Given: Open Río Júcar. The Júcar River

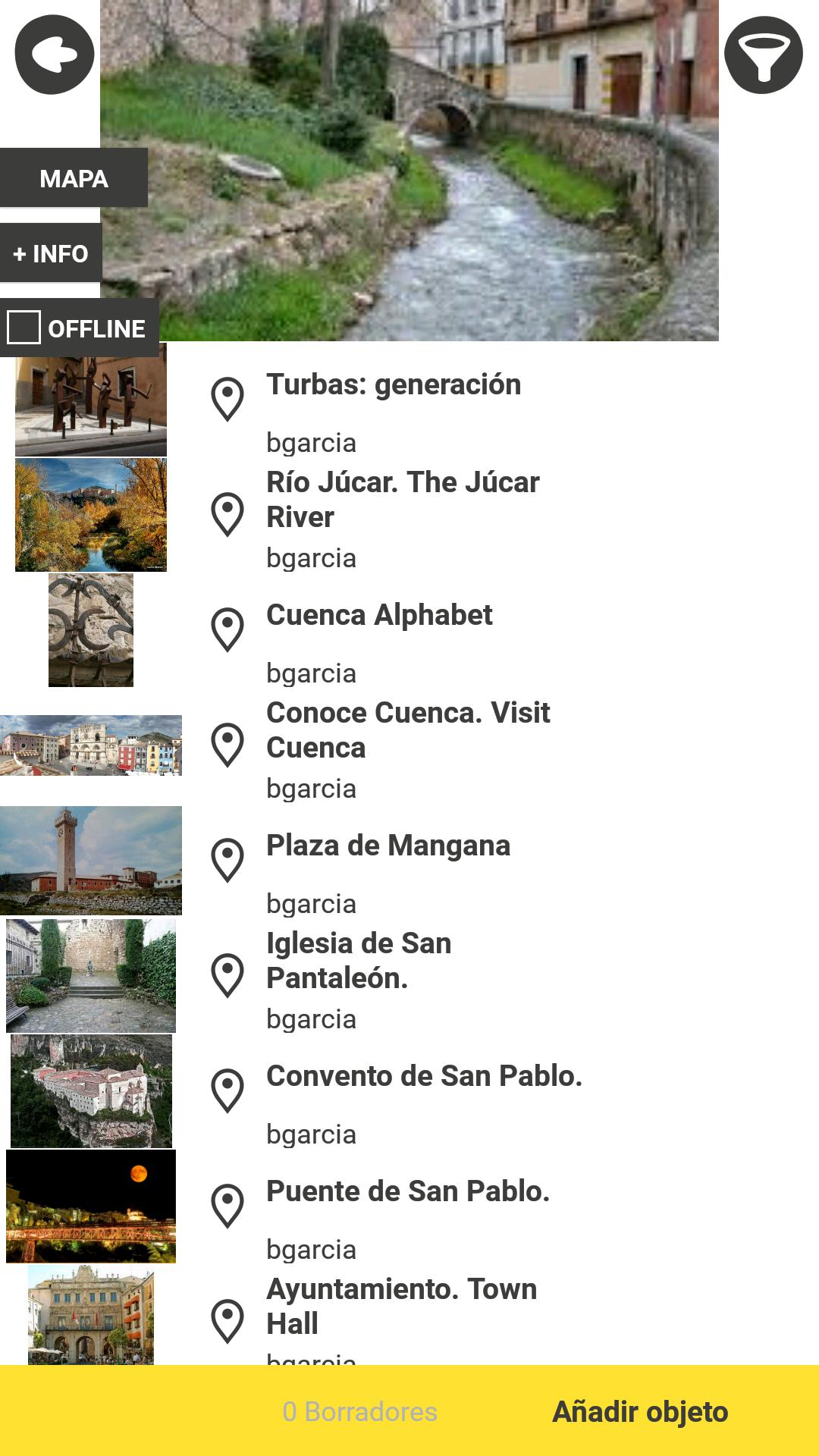Looking at the screenshot, I should (x=403, y=499).
